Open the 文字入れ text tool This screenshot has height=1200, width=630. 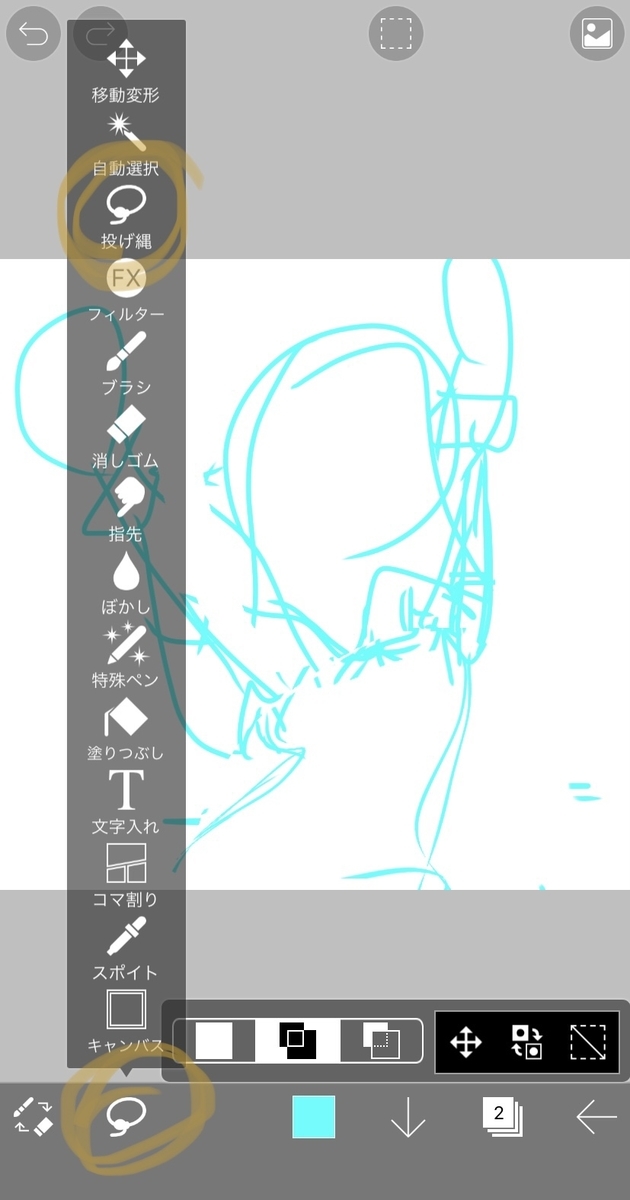(x=126, y=801)
